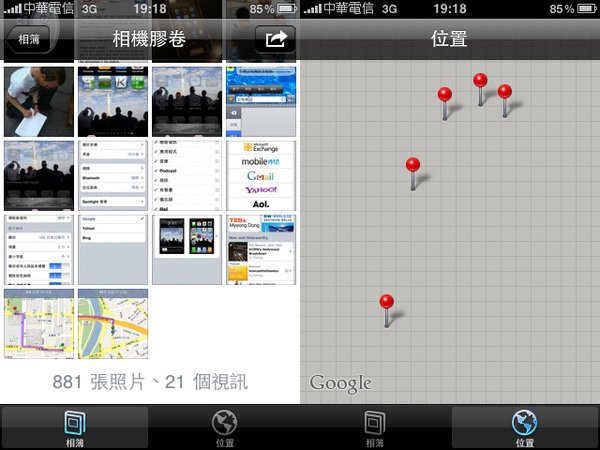Select the southernmost red pin on the map

click(x=386, y=302)
